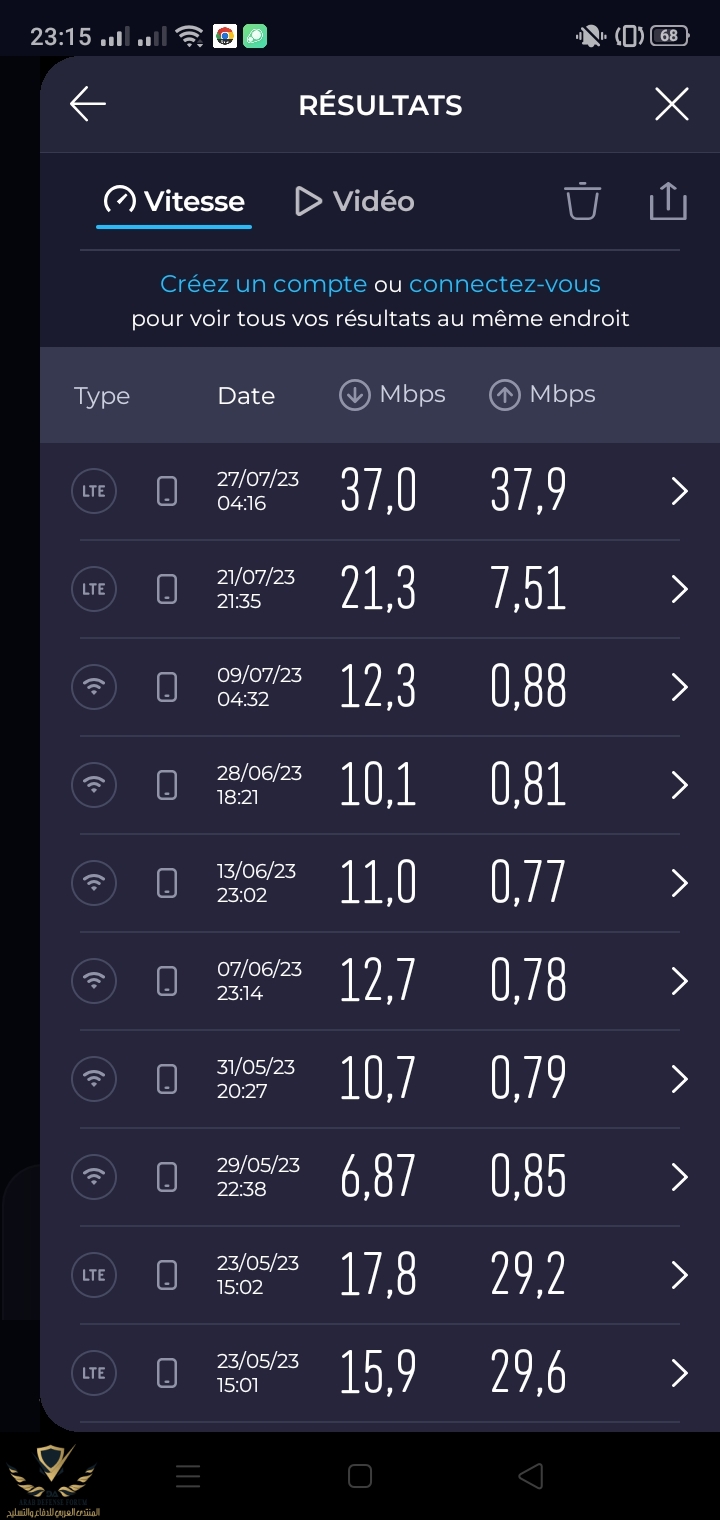View the 13/06/23 23:02 test details
The height and width of the screenshot is (1520, 720).
point(380,883)
